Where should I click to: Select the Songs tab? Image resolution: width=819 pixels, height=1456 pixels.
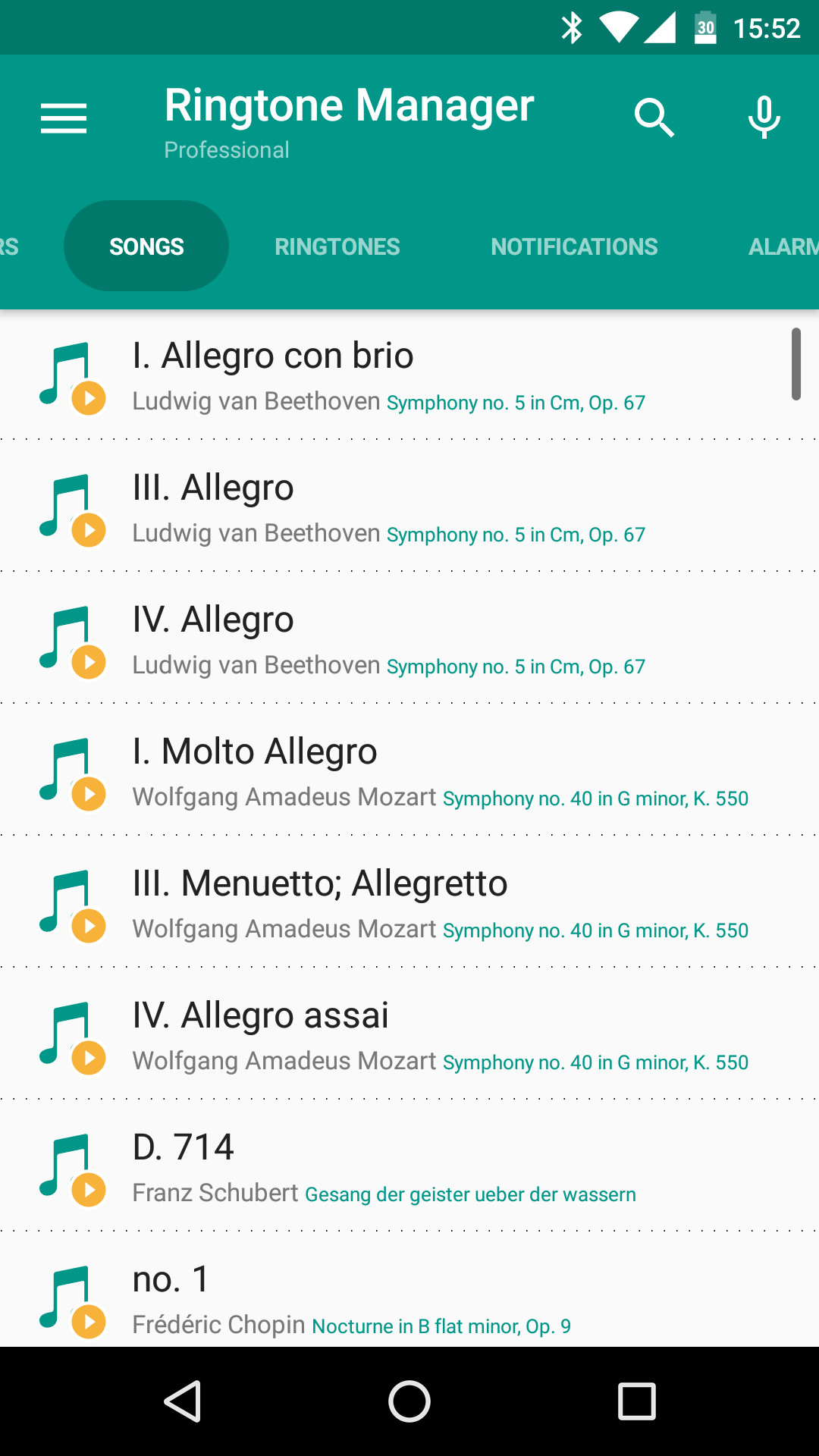pyautogui.click(x=146, y=246)
